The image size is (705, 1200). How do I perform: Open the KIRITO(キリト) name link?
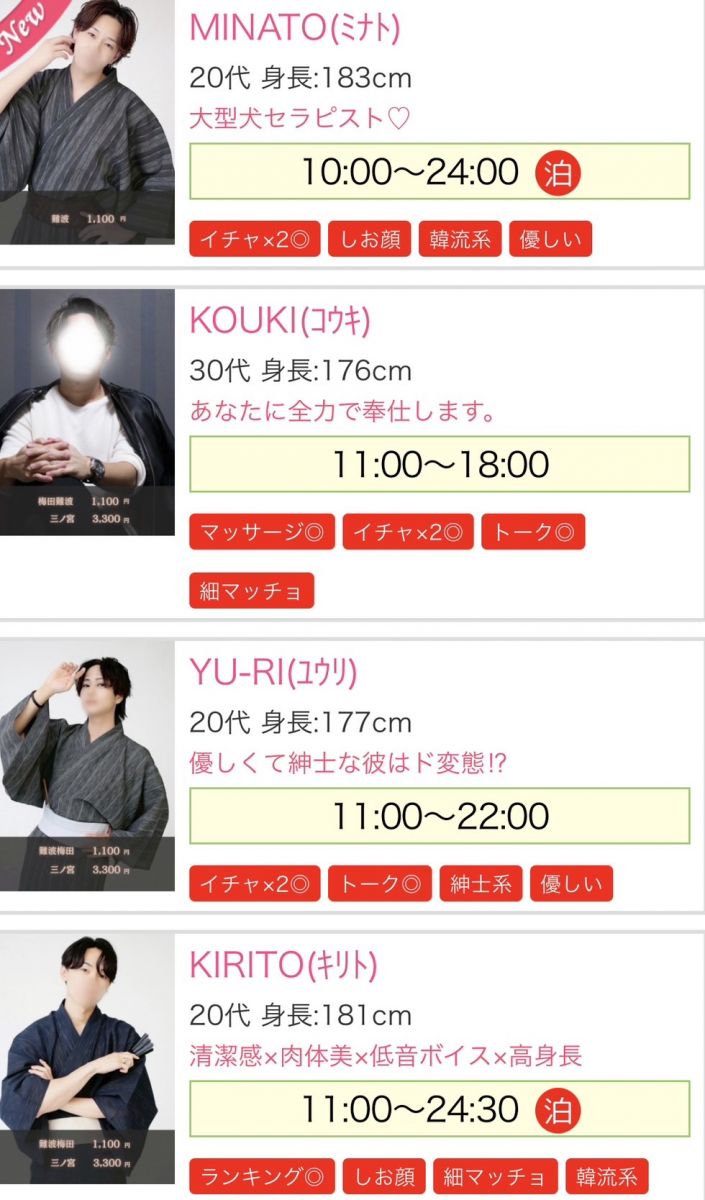pyautogui.click(x=284, y=965)
